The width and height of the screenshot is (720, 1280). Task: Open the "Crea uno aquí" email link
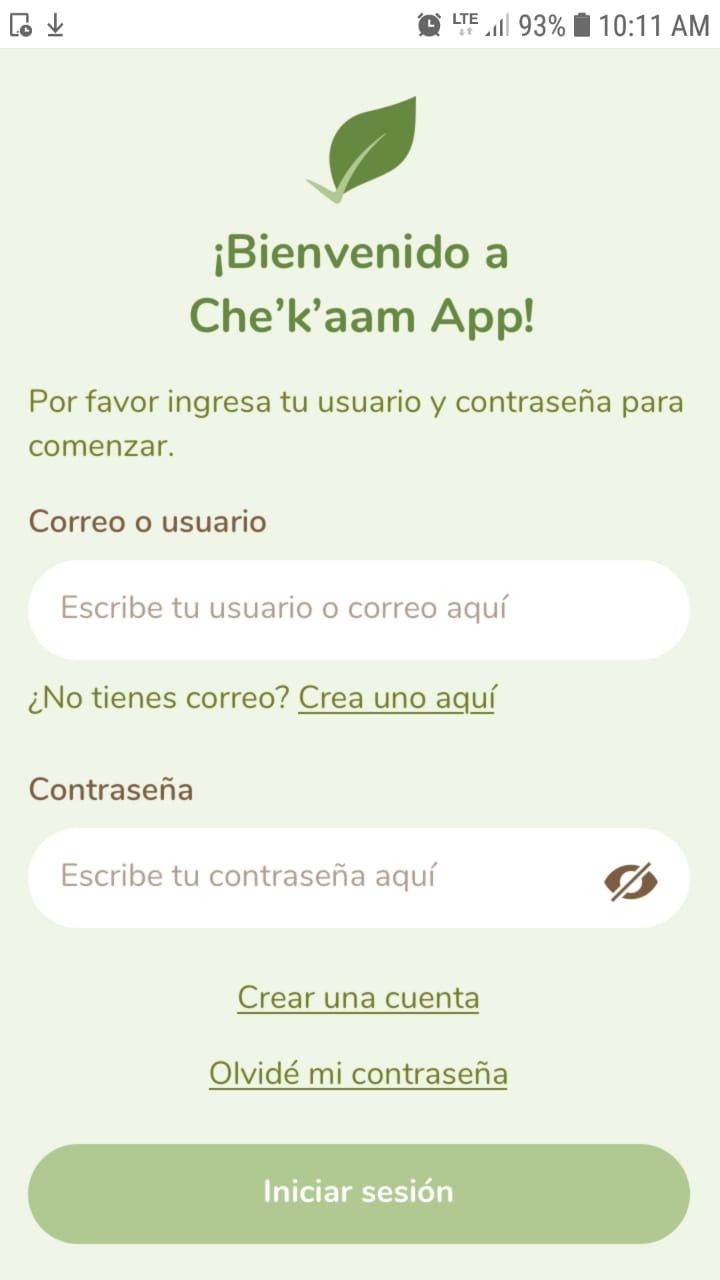tap(397, 698)
